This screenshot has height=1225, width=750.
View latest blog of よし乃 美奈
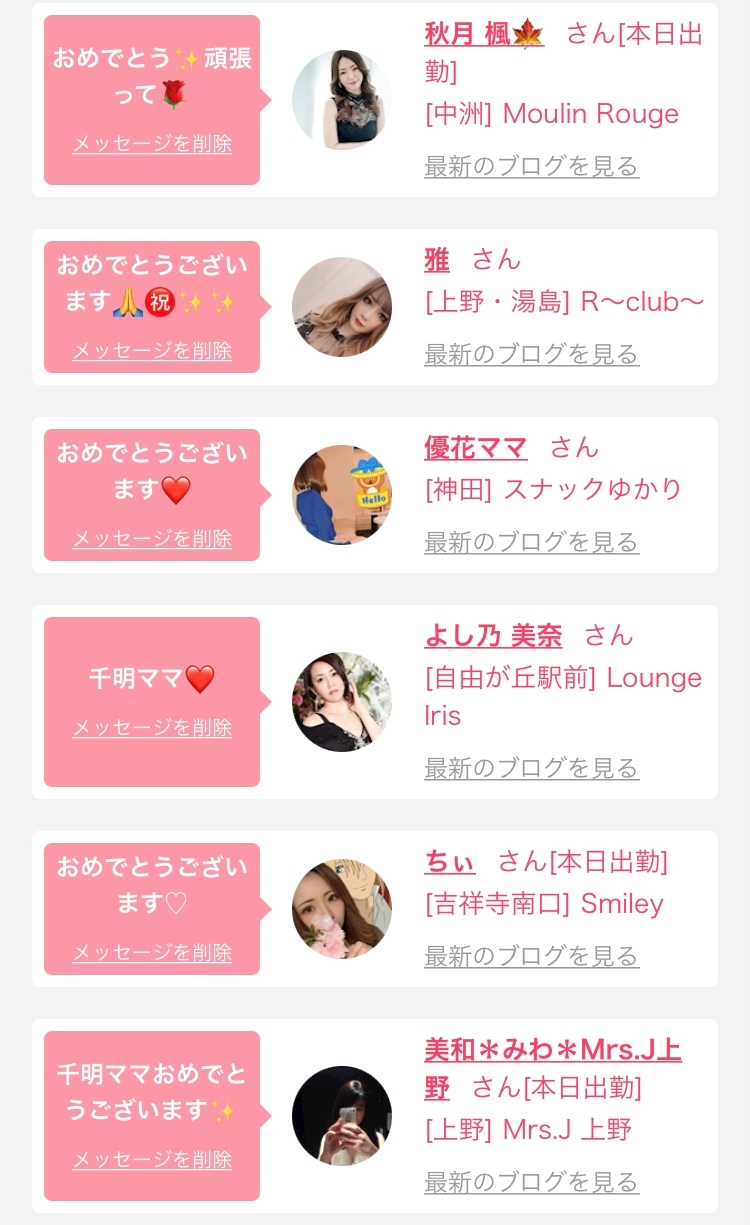pos(531,768)
